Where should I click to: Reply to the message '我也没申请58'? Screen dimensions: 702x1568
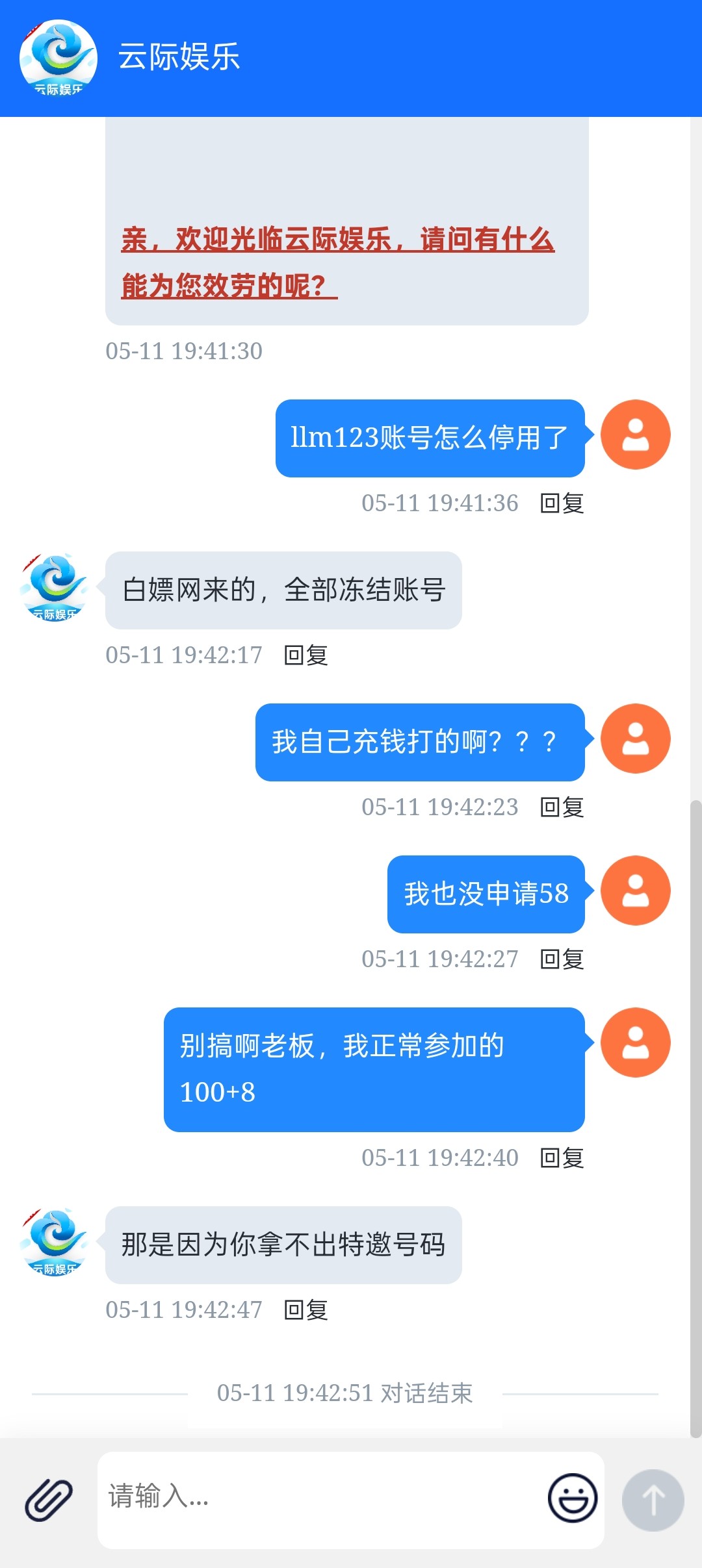[x=562, y=959]
